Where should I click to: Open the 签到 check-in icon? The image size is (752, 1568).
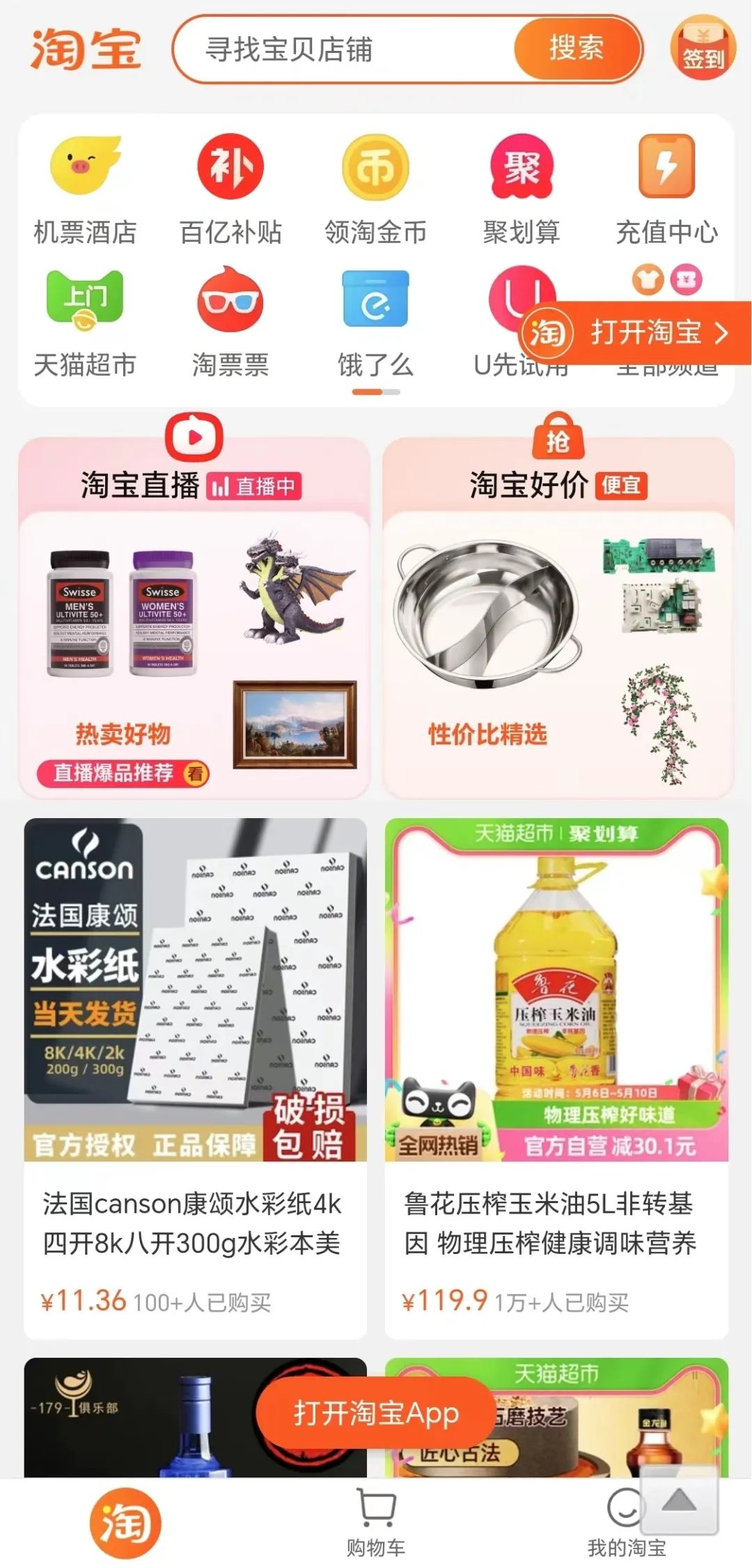tap(702, 50)
